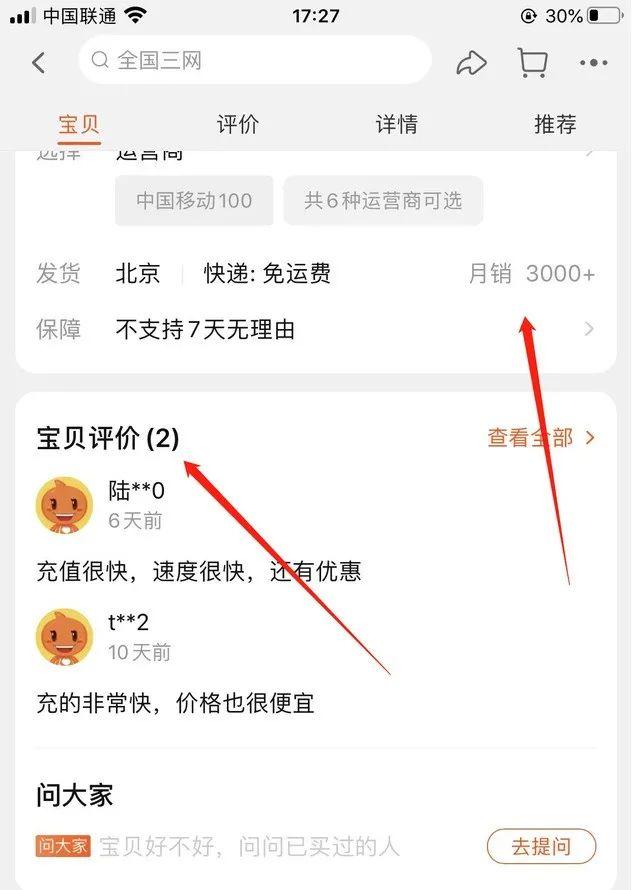This screenshot has height=890, width=632.
Task: Open 共6种运营商可选 carrier options
Action: [x=383, y=201]
